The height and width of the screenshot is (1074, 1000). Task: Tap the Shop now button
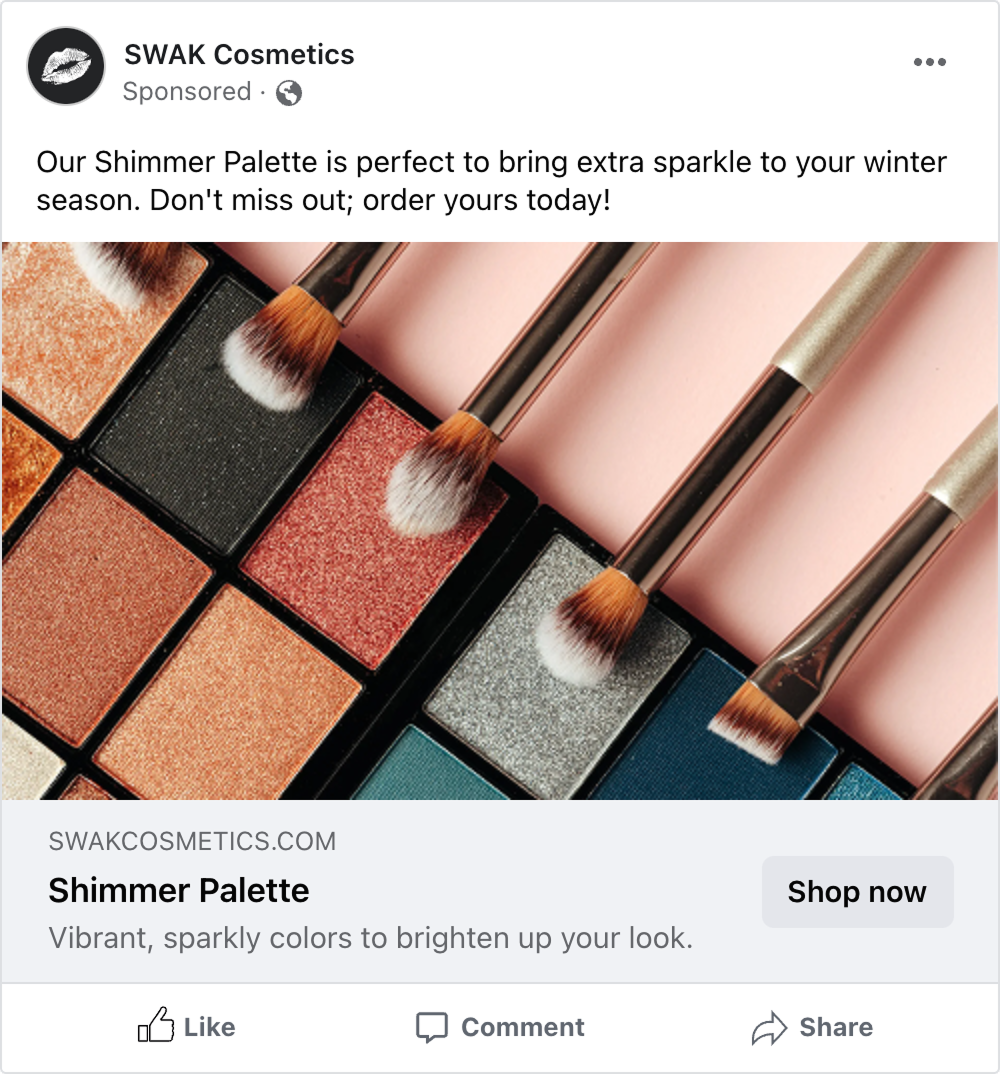coord(857,891)
